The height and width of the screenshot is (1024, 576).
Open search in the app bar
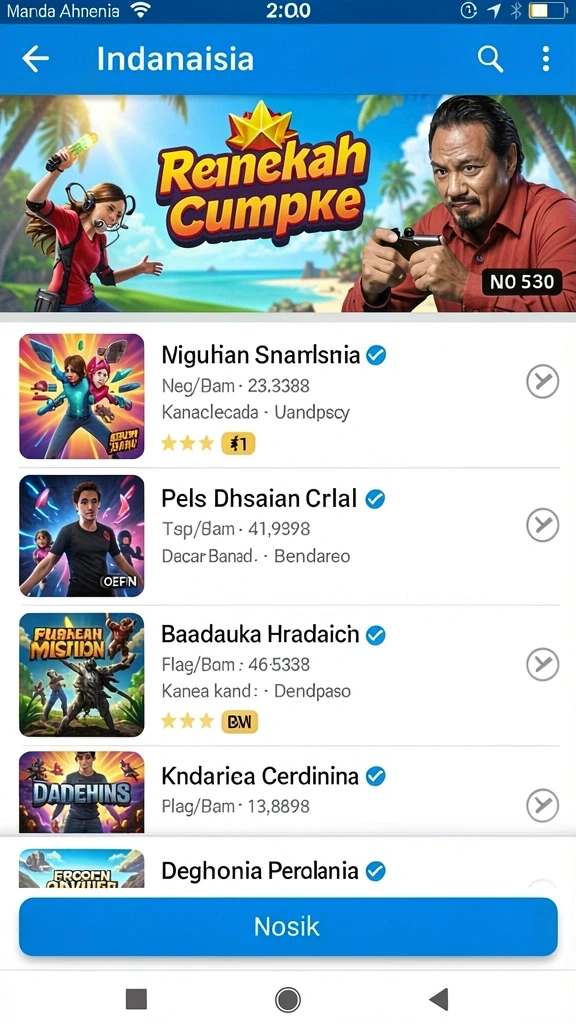490,59
